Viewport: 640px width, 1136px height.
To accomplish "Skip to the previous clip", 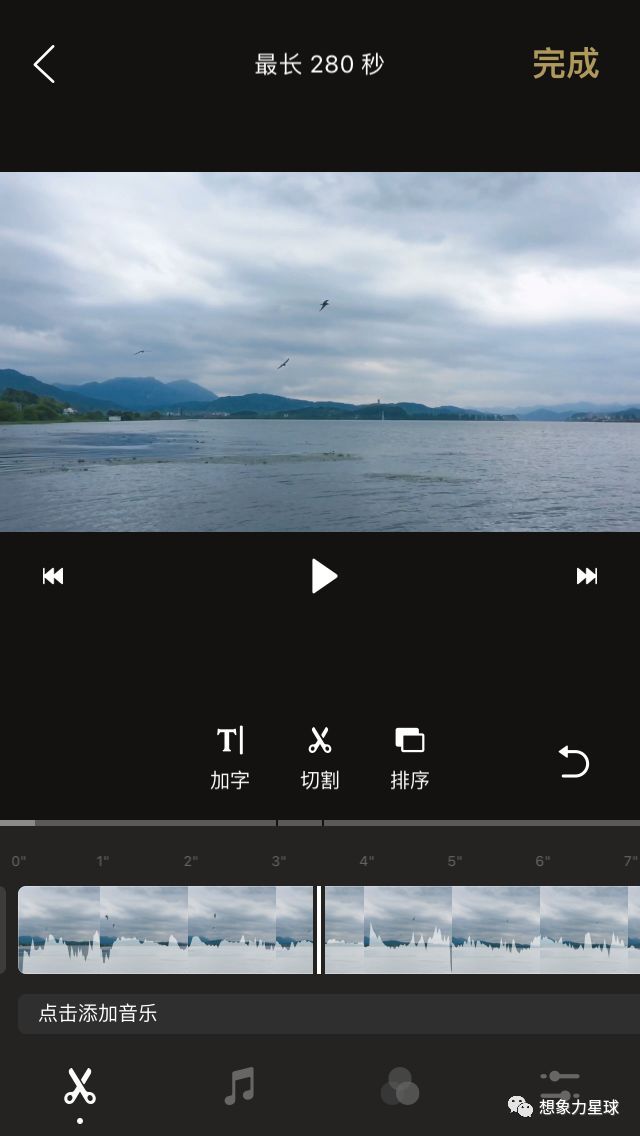I will (53, 576).
